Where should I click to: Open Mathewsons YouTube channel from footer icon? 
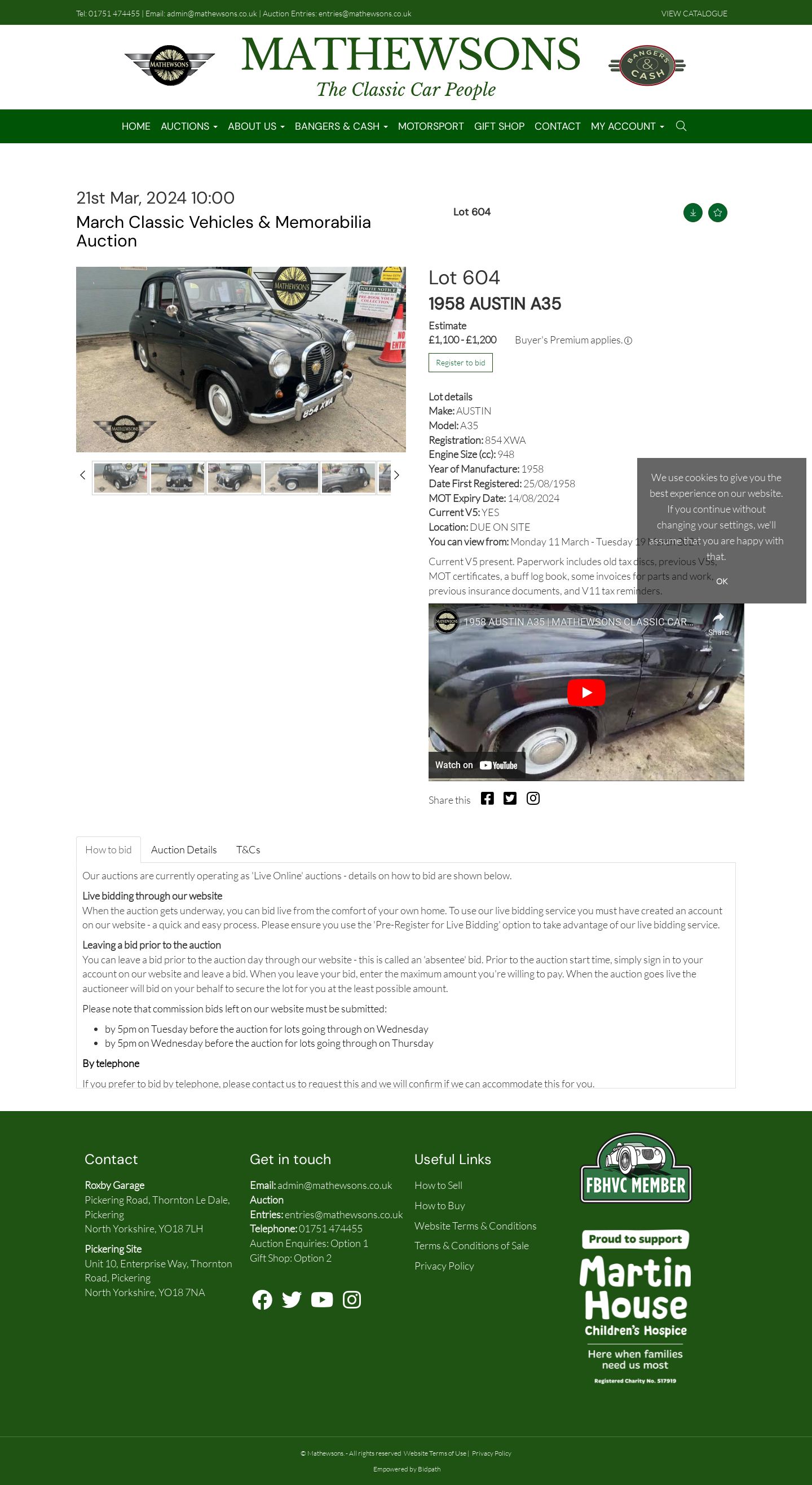(321, 1299)
